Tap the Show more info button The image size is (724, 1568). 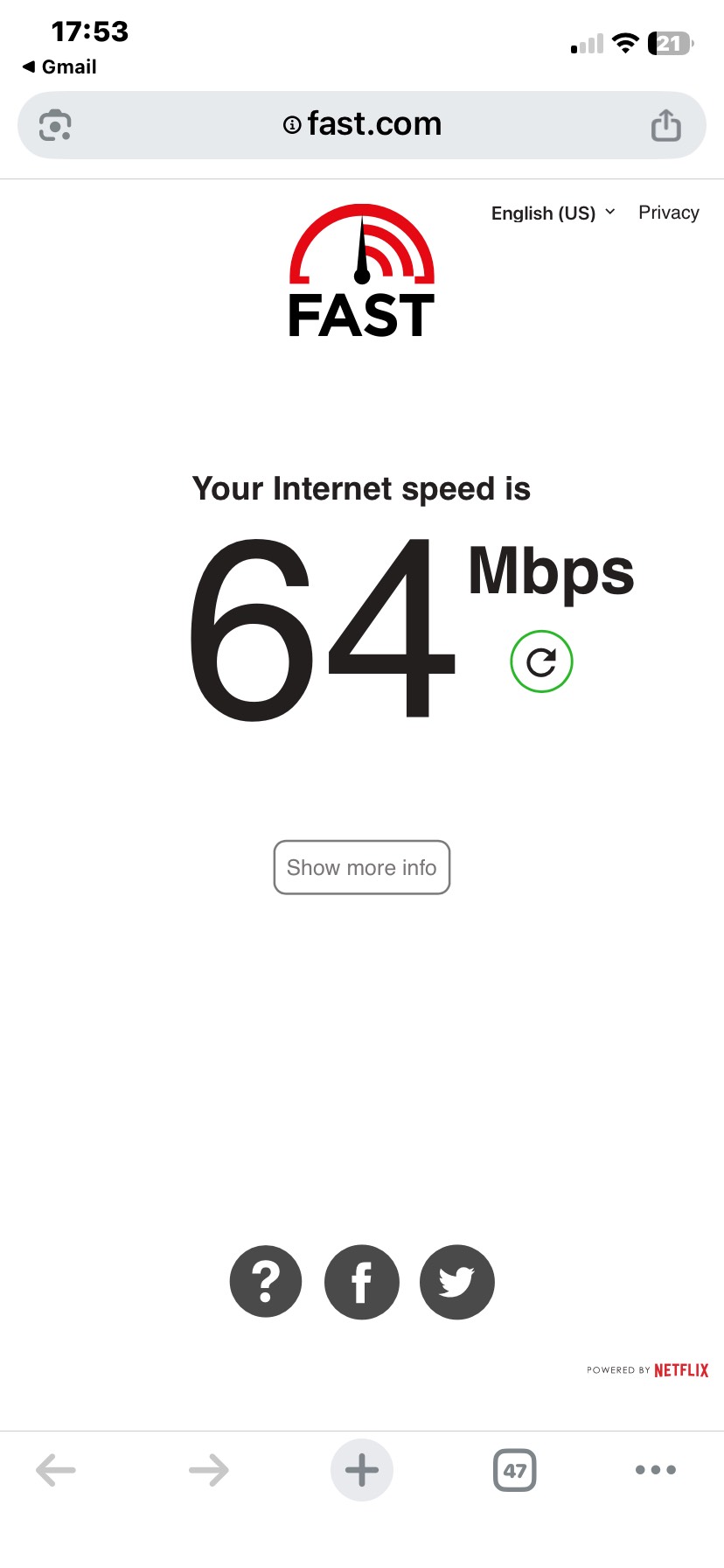coord(362,867)
